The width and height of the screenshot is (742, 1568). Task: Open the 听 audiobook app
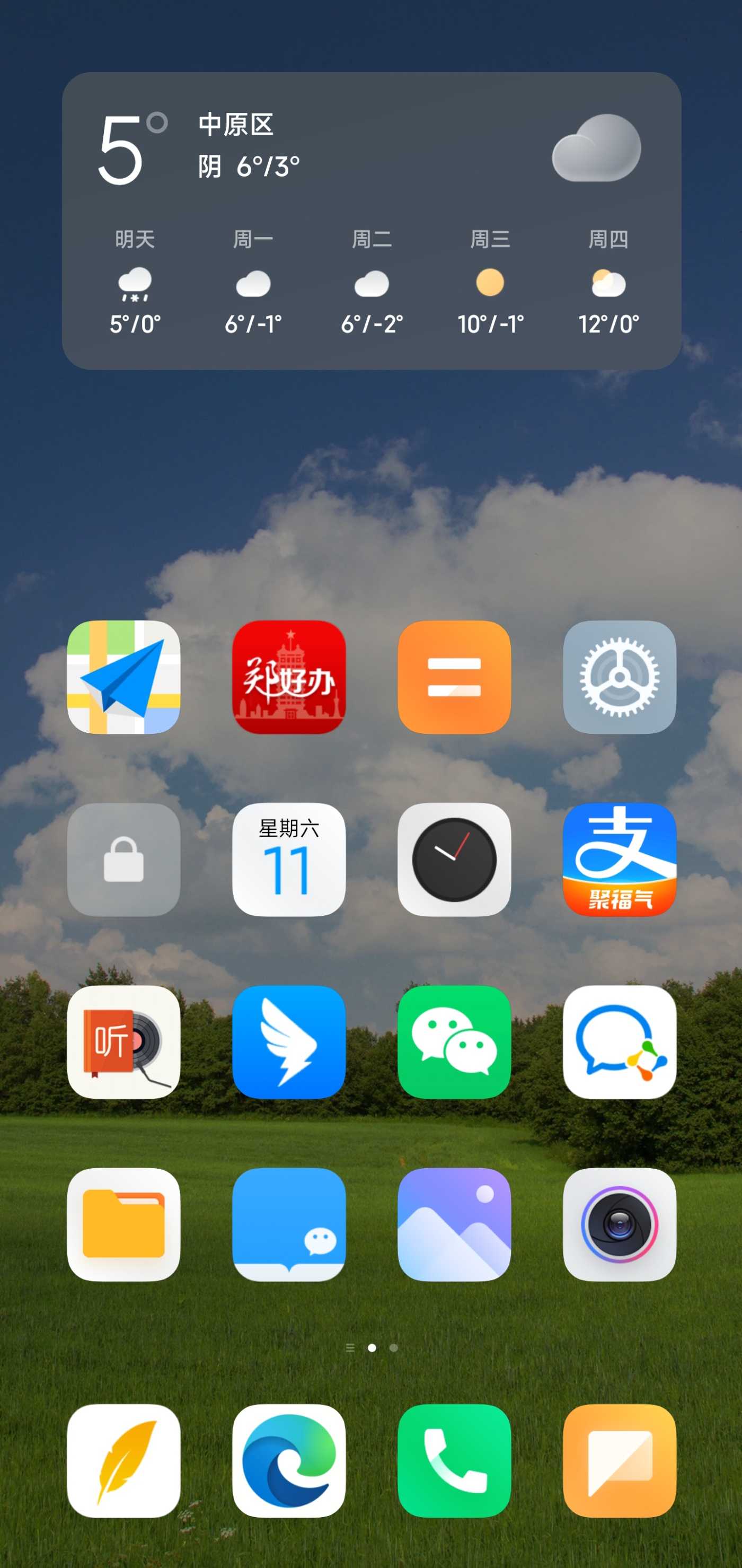point(123,1042)
